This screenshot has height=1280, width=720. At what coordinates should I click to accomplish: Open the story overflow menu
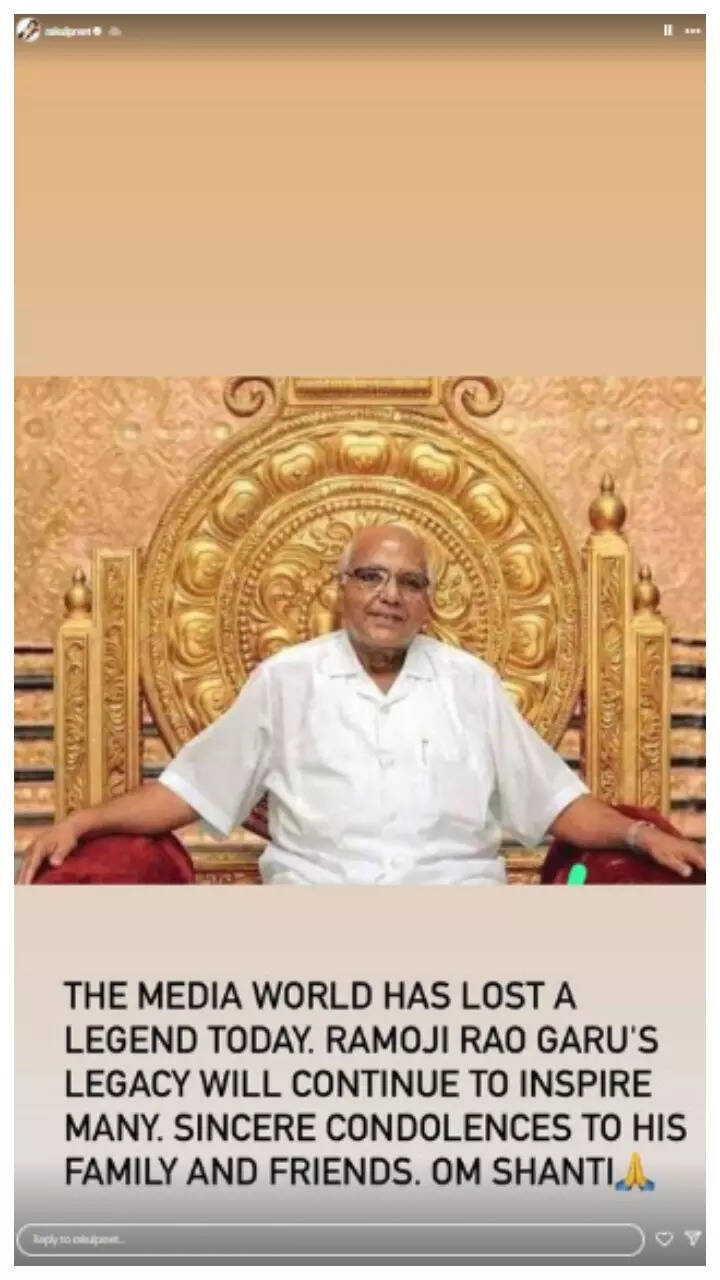click(692, 31)
